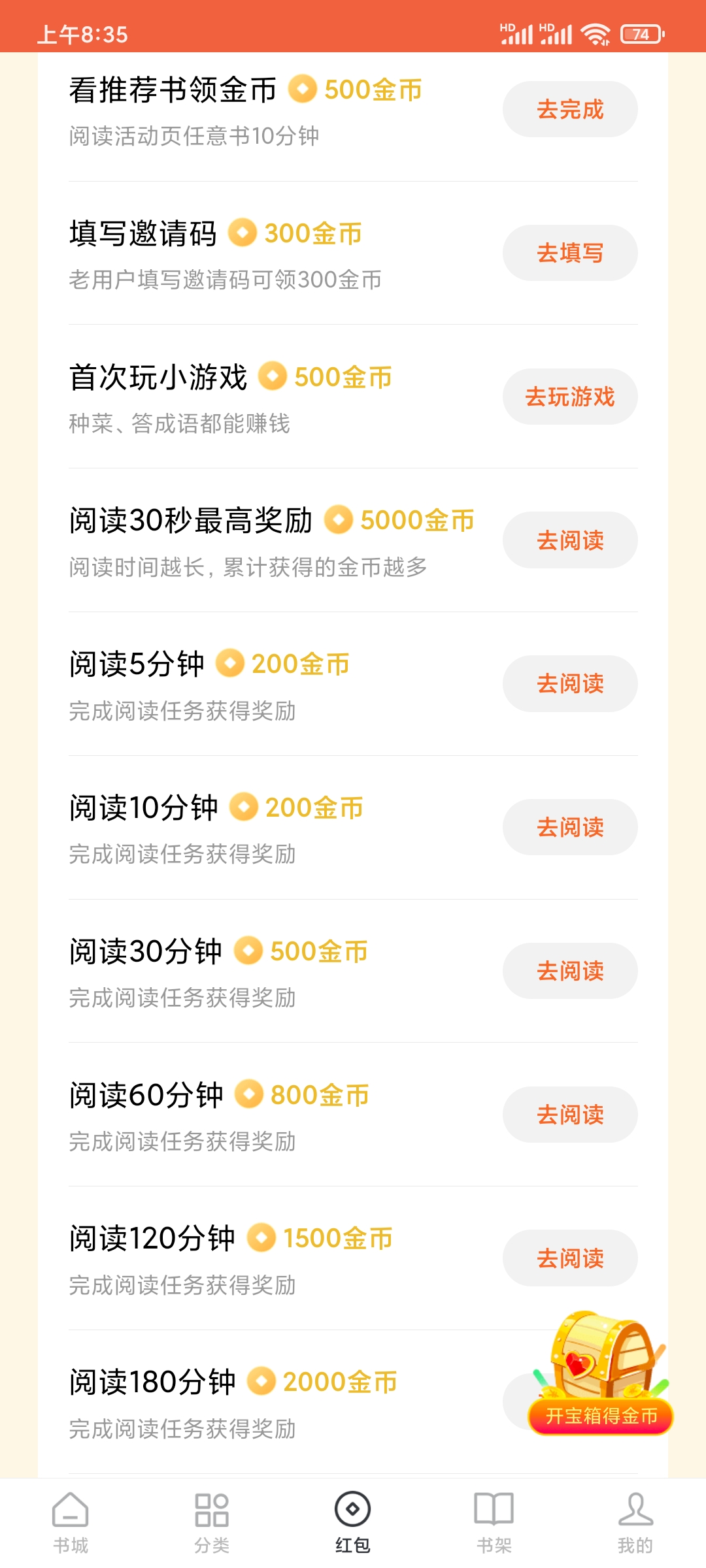Screen dimensions: 706x1568
Task: Tap 去阅读 beside 阅读30秒最高奖励
Action: coord(569,540)
